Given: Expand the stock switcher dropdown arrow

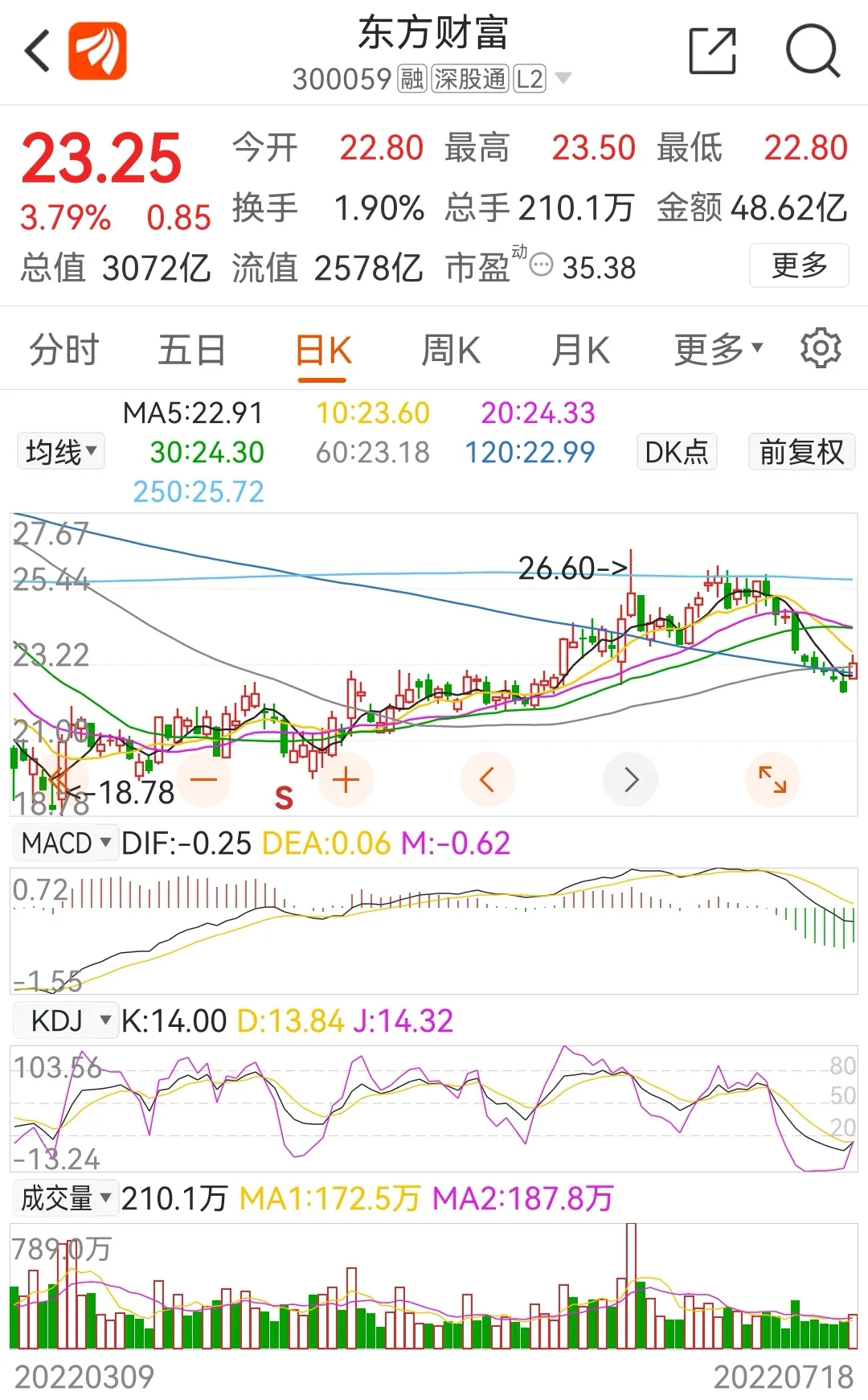Looking at the screenshot, I should coord(563,78).
